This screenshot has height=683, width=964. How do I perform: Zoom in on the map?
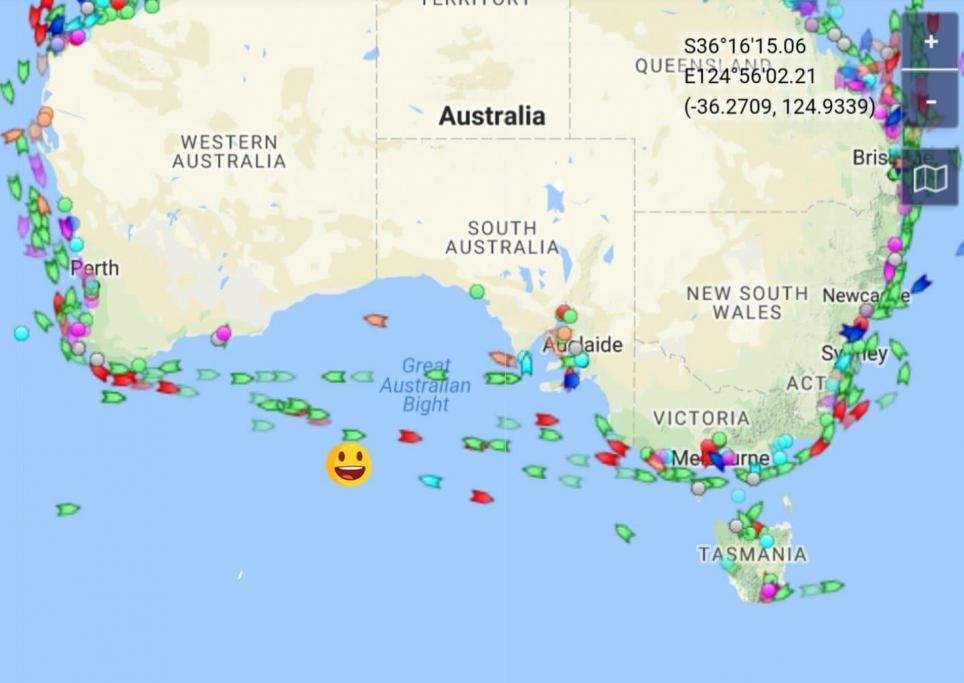click(931, 42)
